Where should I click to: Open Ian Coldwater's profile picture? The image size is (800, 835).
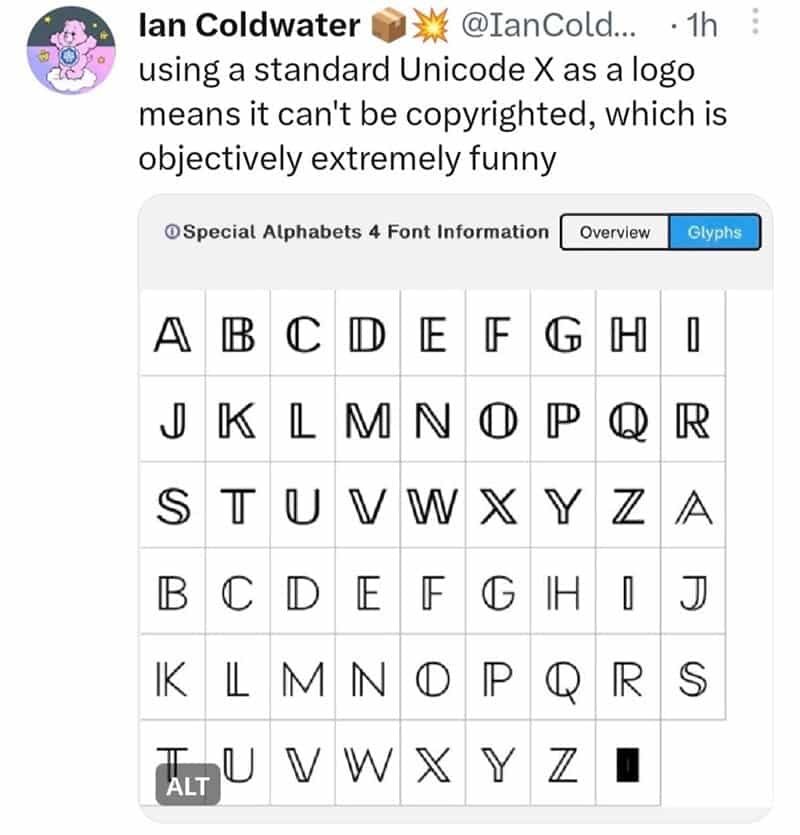(x=70, y=52)
